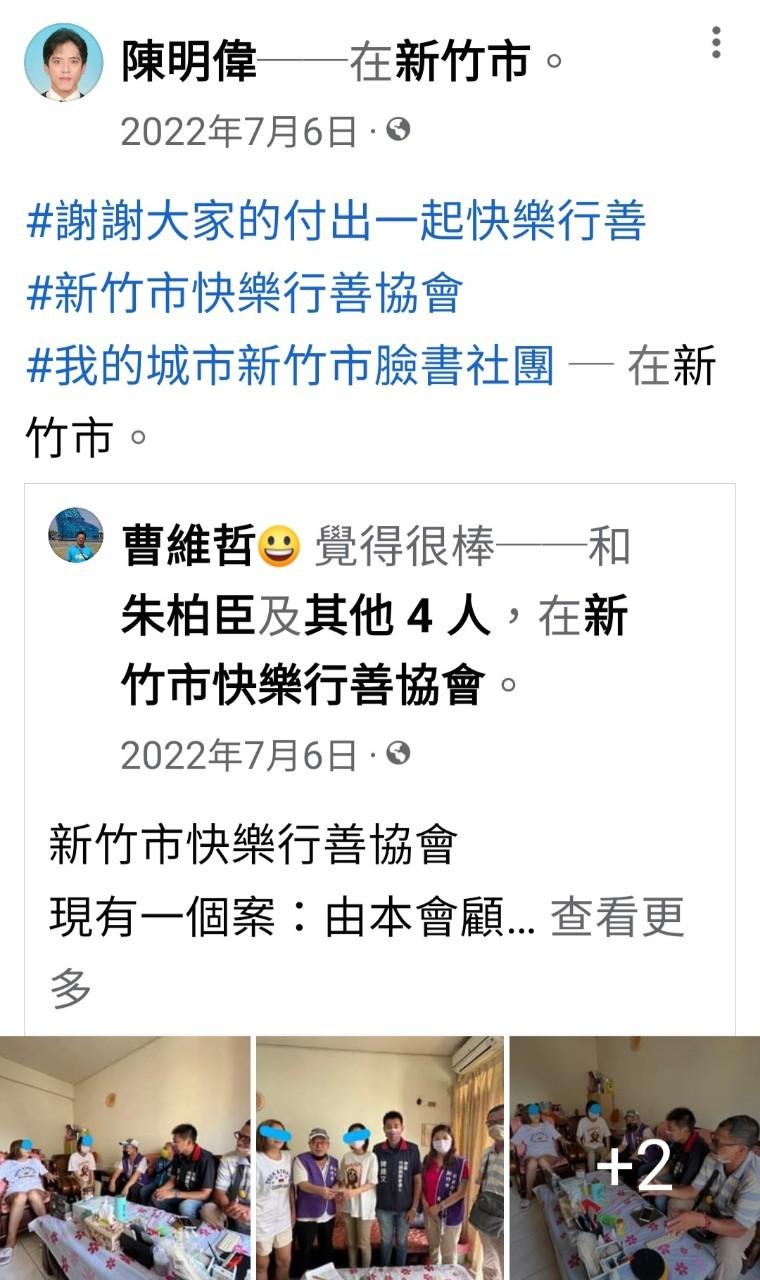Open the +2 photo tile to see more
This screenshot has width=760, height=1280.
(x=635, y=1158)
